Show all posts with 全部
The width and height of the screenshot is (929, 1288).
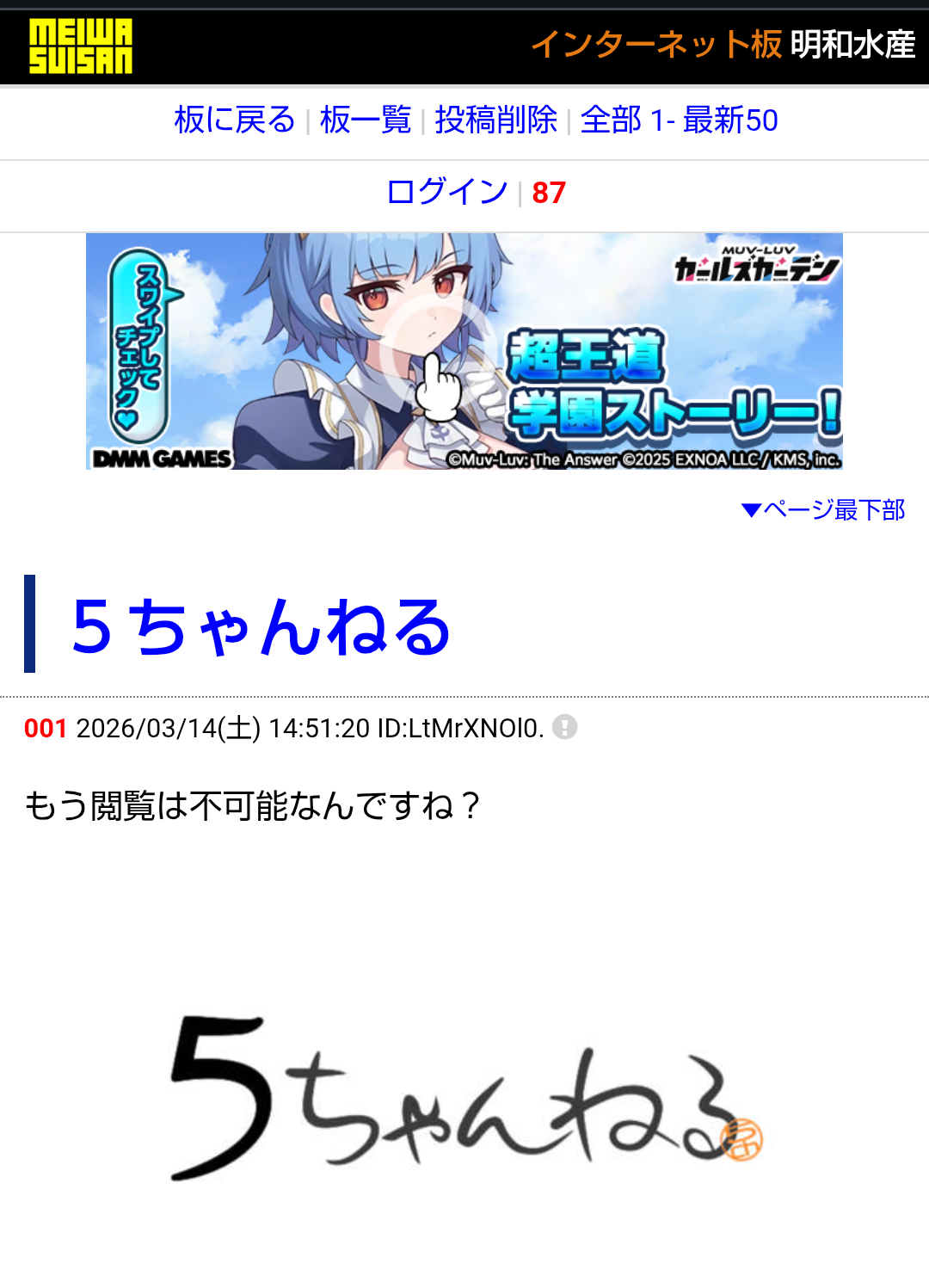(611, 120)
